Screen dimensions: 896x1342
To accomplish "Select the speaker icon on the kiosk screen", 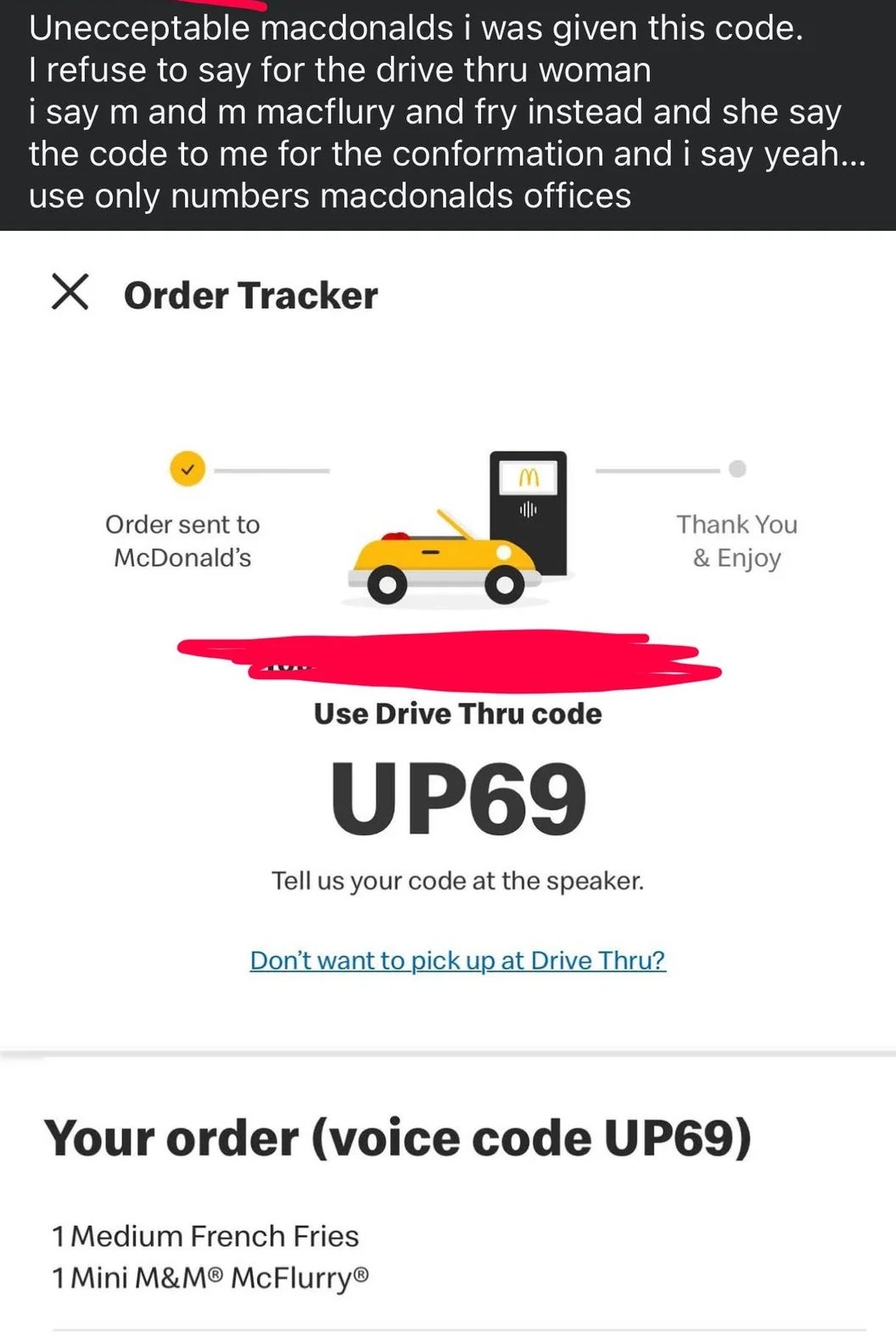I will (x=529, y=509).
